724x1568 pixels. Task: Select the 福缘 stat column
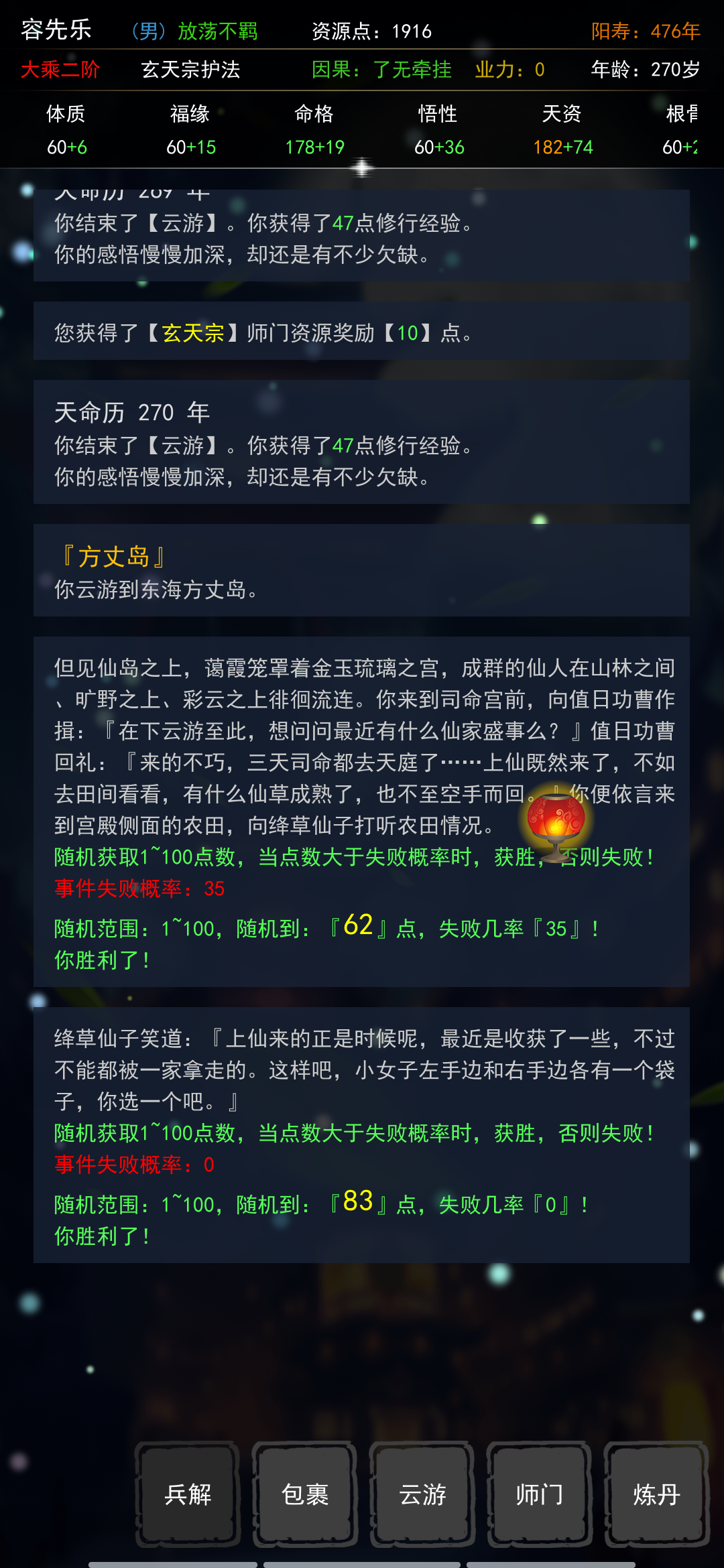click(190, 129)
